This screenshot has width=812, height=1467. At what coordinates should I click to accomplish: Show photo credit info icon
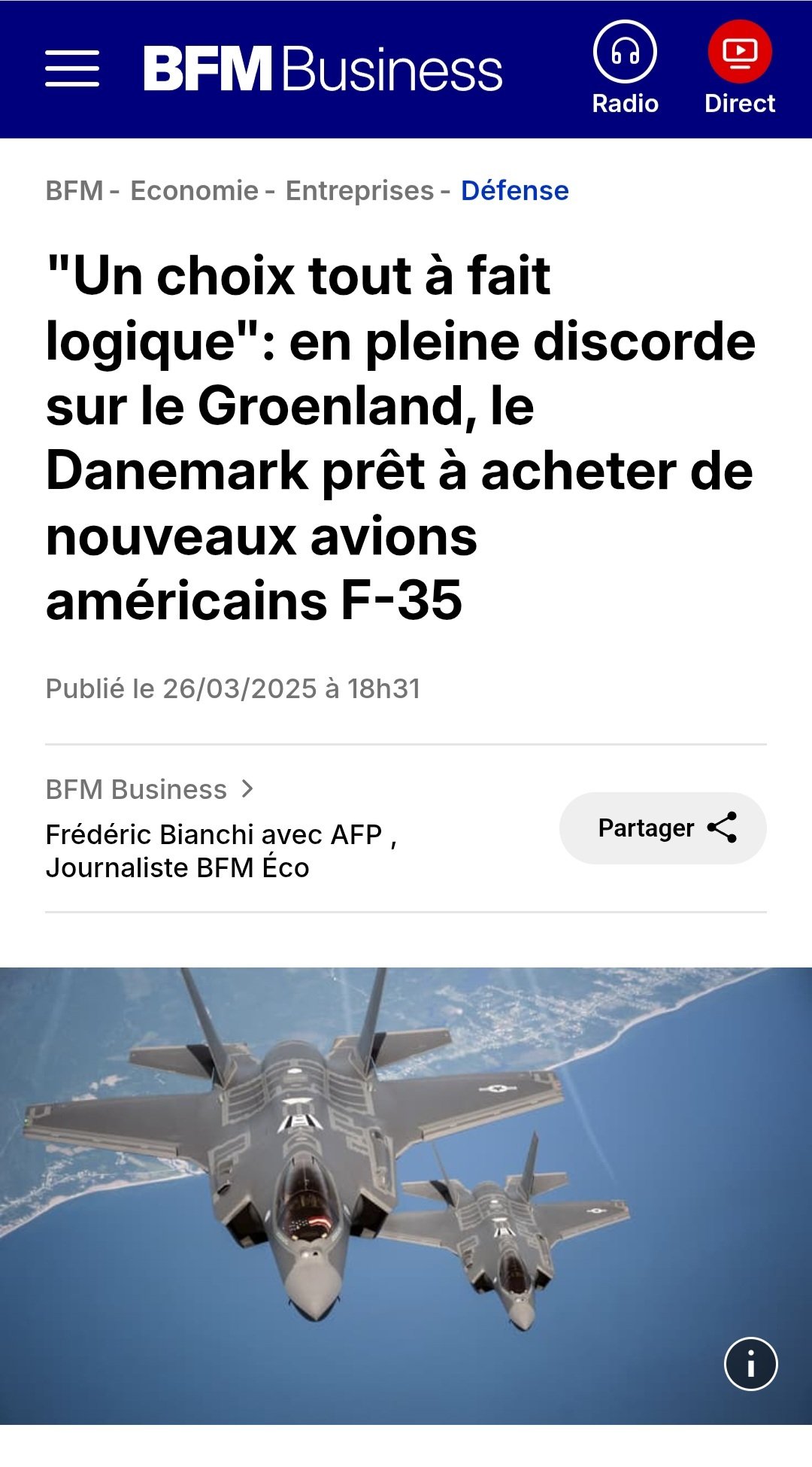click(x=750, y=1363)
